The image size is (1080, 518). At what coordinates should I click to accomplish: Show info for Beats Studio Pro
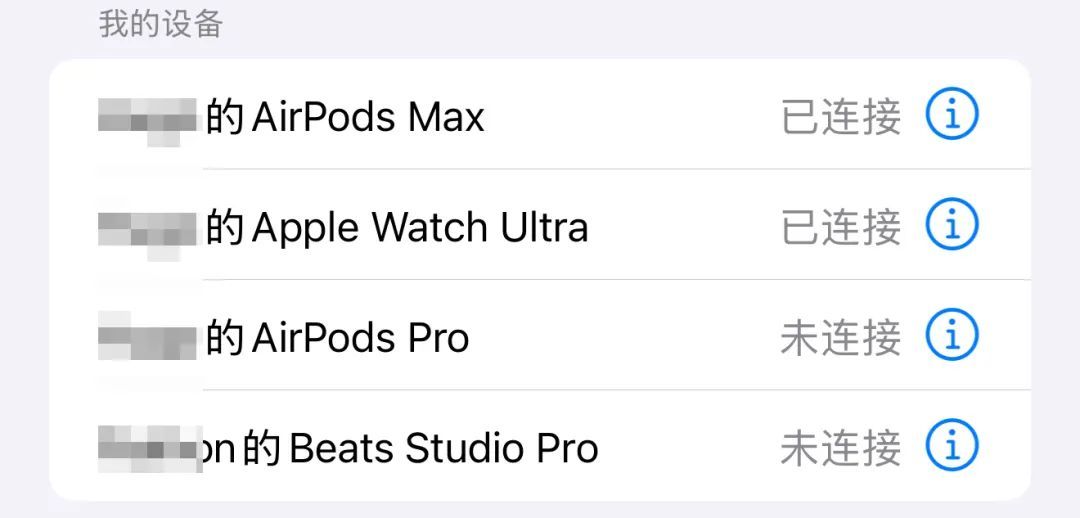pyautogui.click(x=951, y=445)
